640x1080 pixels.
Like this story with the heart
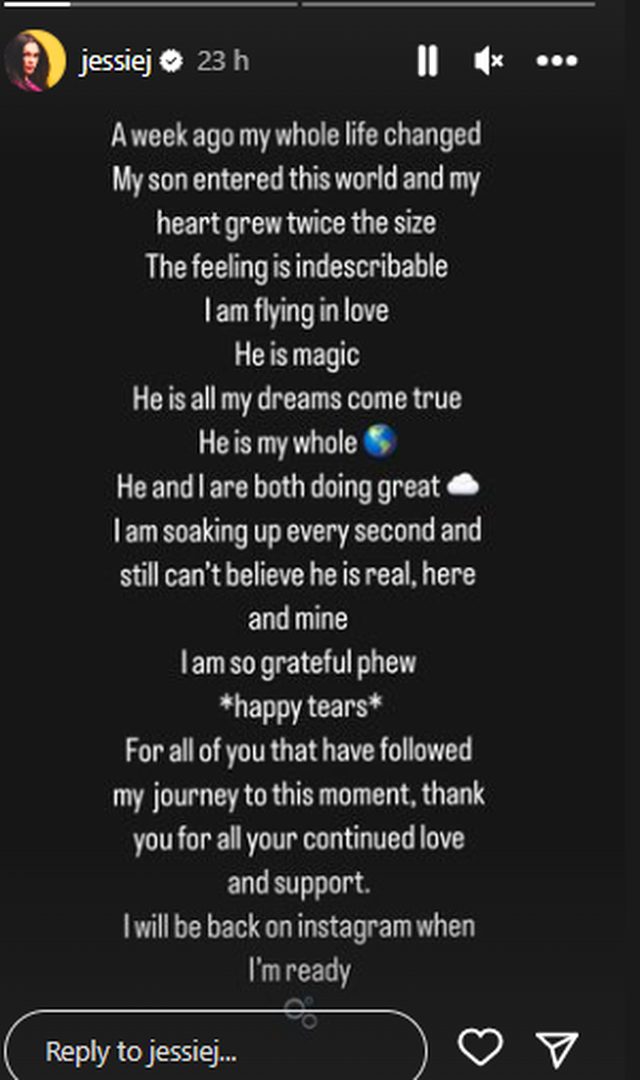(480, 1047)
